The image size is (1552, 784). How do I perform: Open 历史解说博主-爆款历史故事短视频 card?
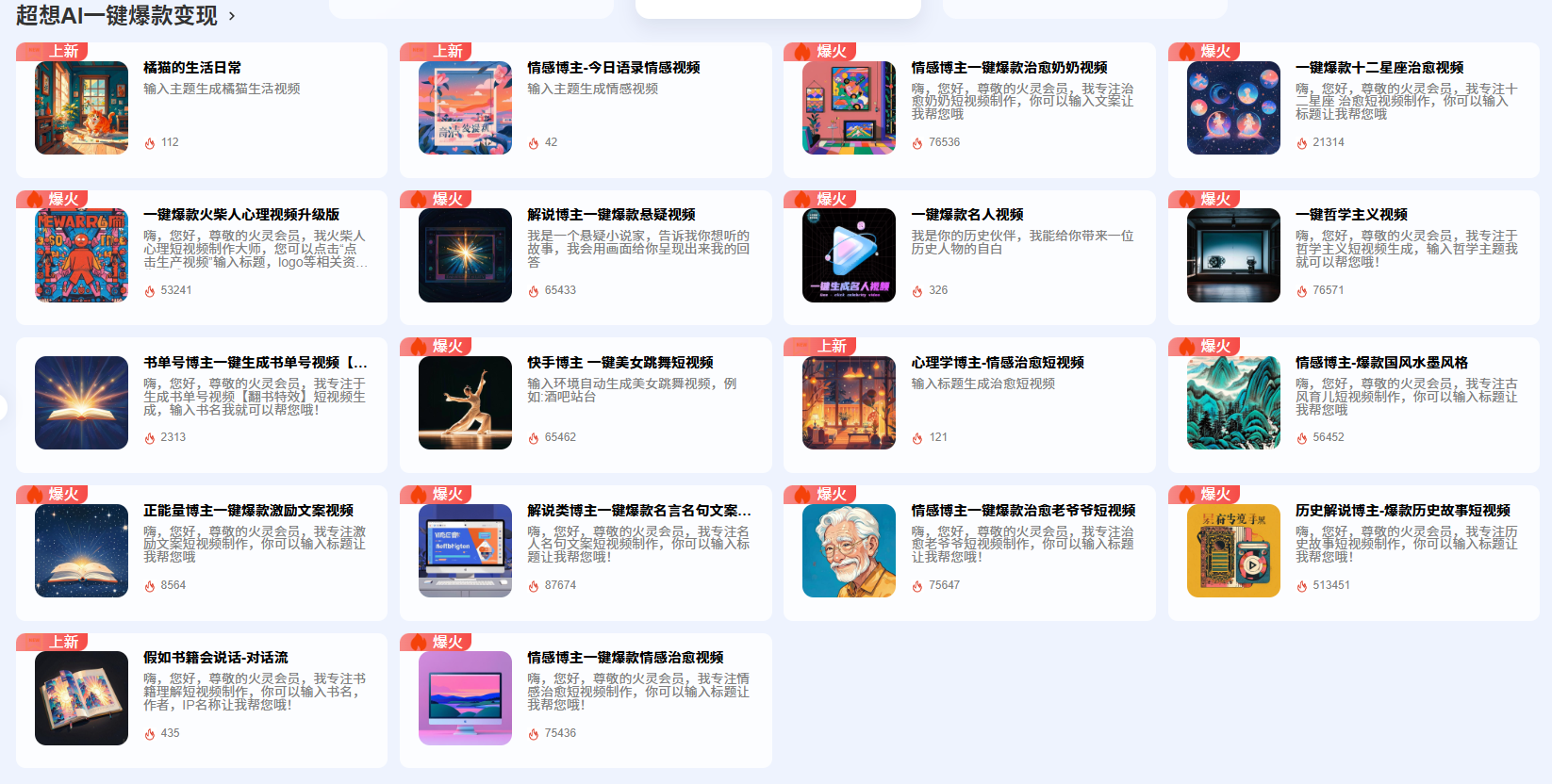(1402, 511)
